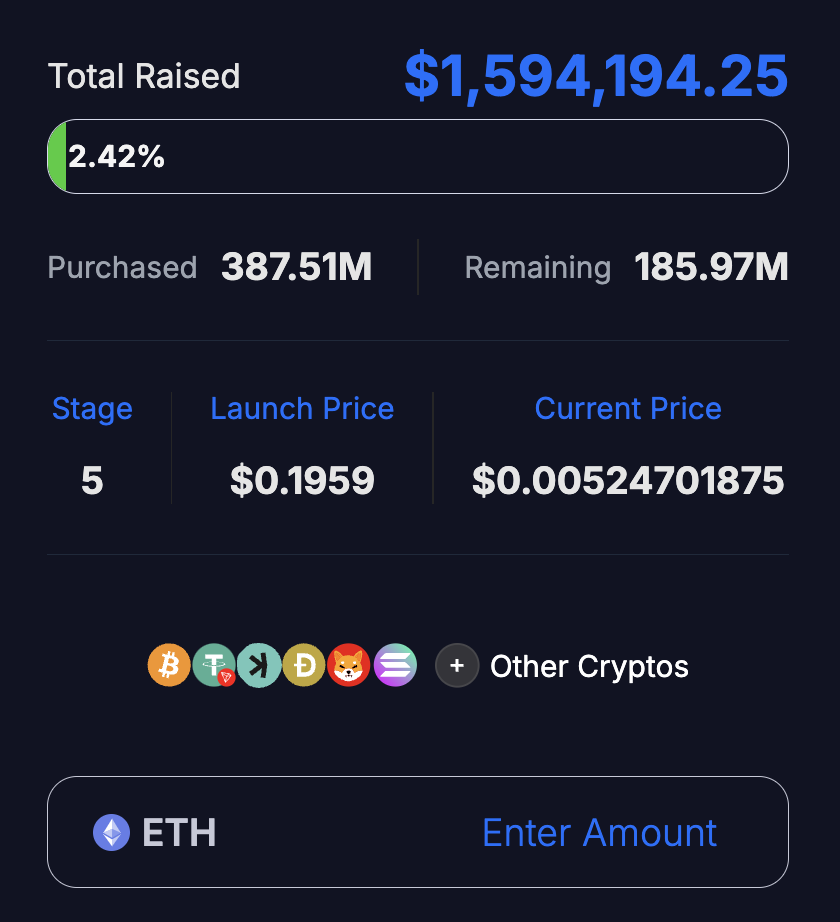Viewport: 840px width, 922px height.
Task: Select the Stage 5 column
Action: coord(92,445)
